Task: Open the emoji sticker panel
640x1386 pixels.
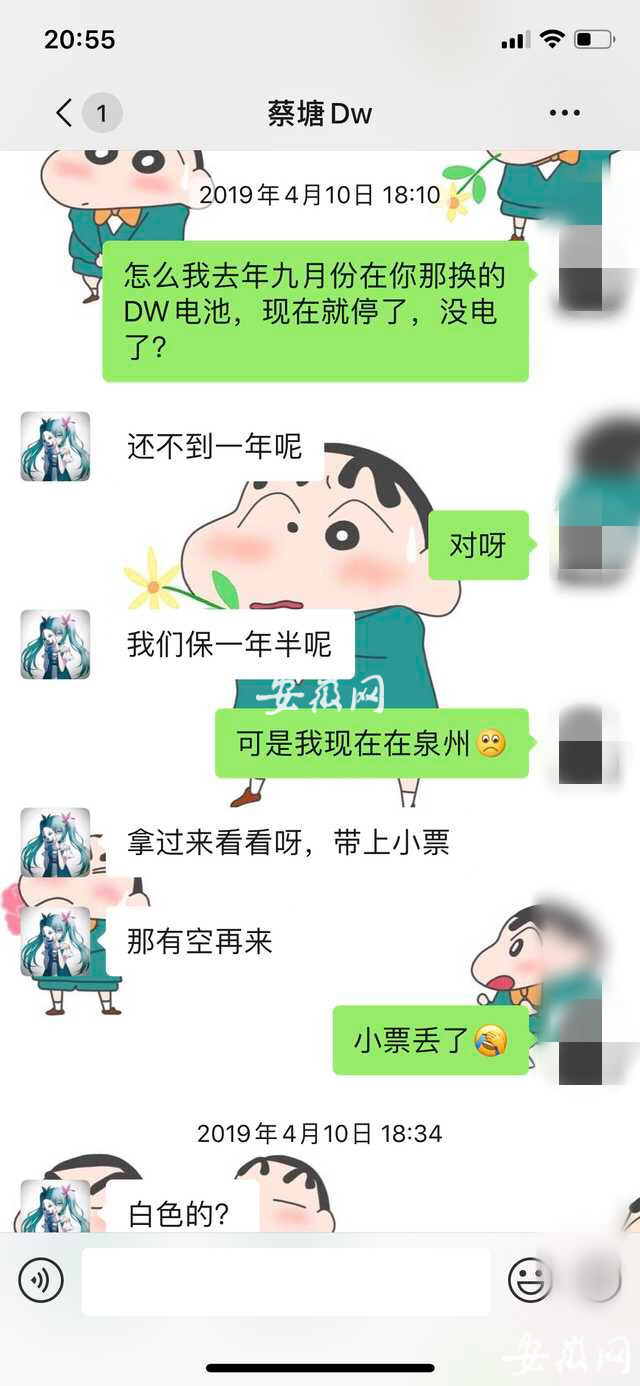Action: point(530,1280)
